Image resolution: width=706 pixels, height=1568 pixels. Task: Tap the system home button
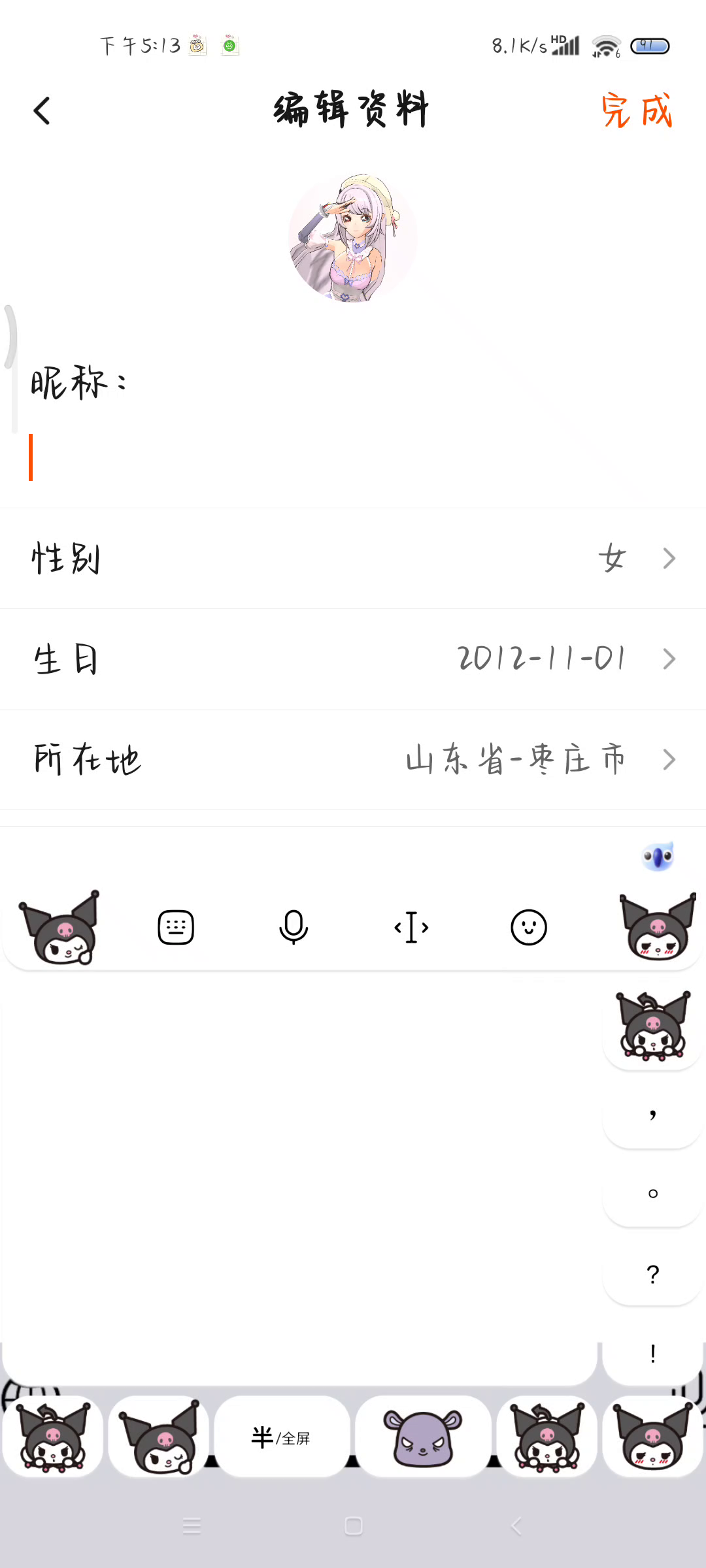(x=354, y=1526)
